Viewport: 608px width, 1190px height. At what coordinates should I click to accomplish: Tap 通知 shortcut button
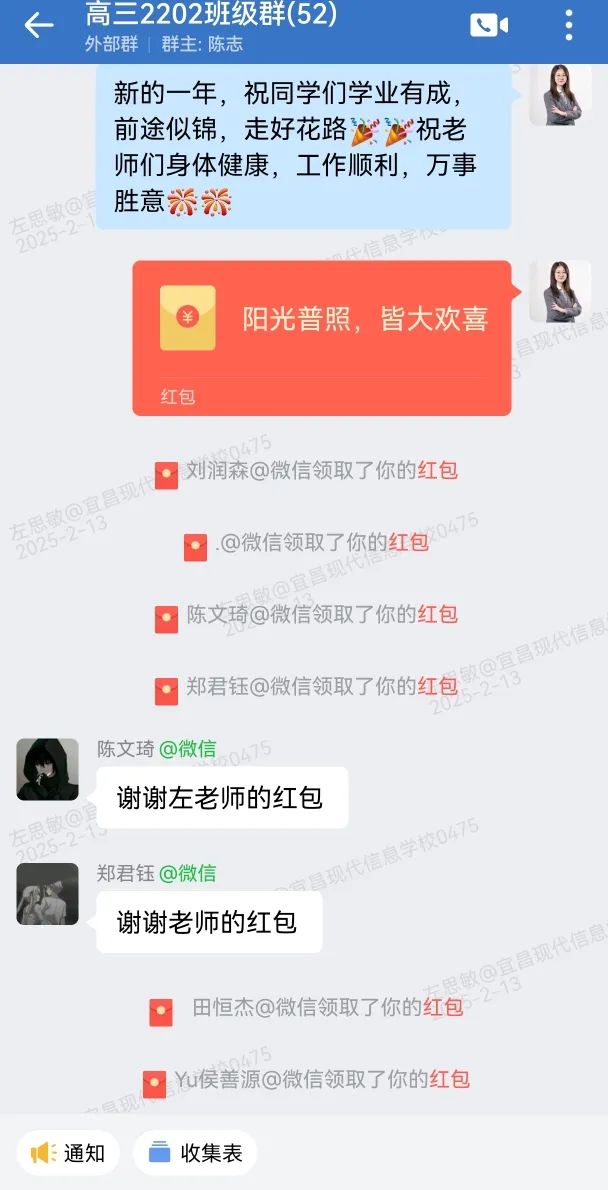point(69,1153)
